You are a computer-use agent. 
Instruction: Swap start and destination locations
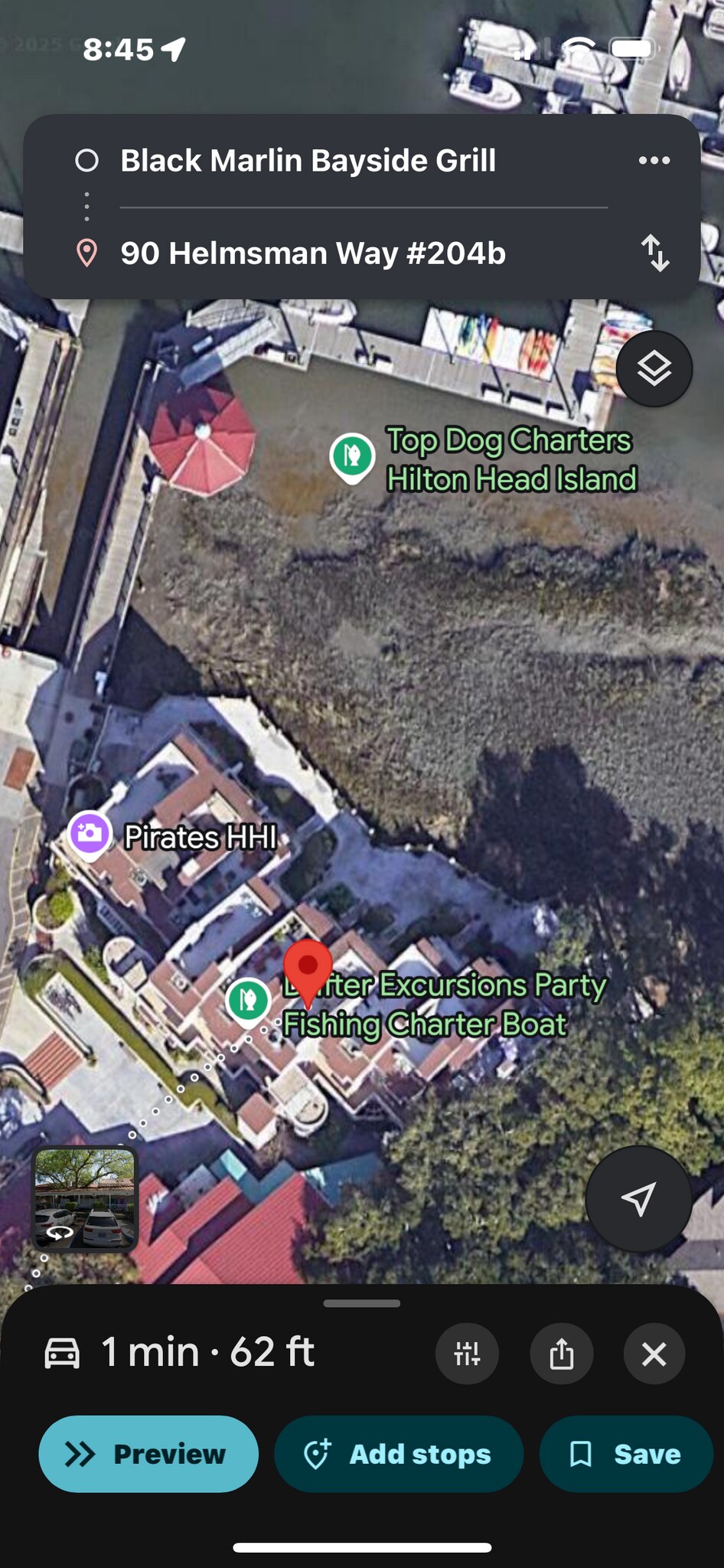coord(655,253)
